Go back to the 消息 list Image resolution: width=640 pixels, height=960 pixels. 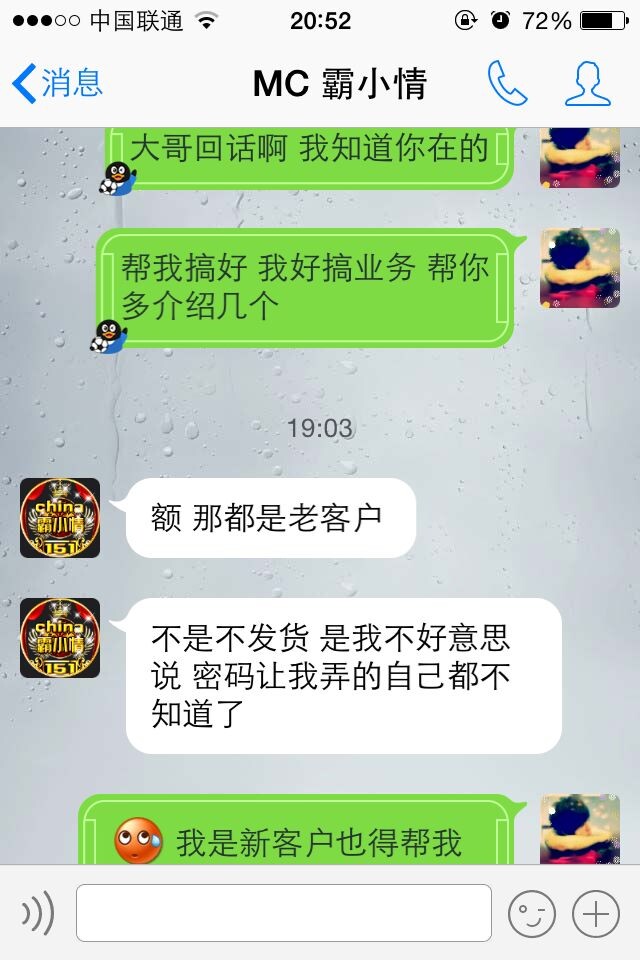pyautogui.click(x=57, y=84)
